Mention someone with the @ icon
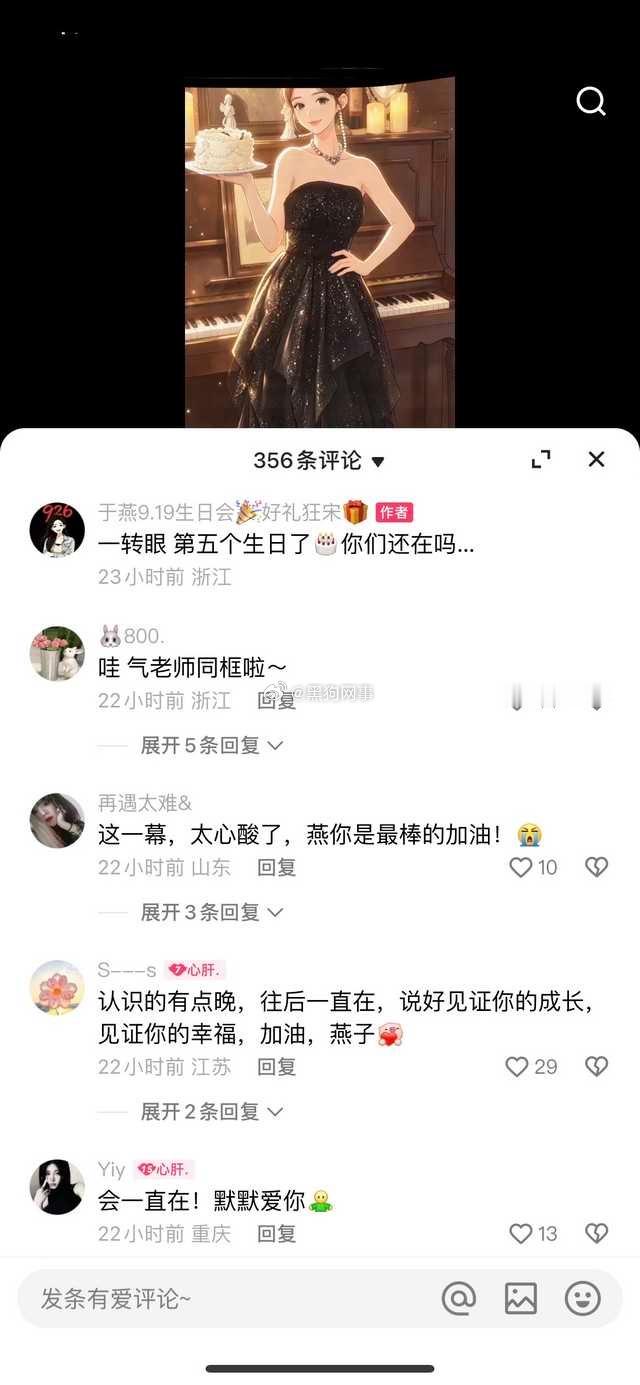640x1385 pixels. 459,1299
